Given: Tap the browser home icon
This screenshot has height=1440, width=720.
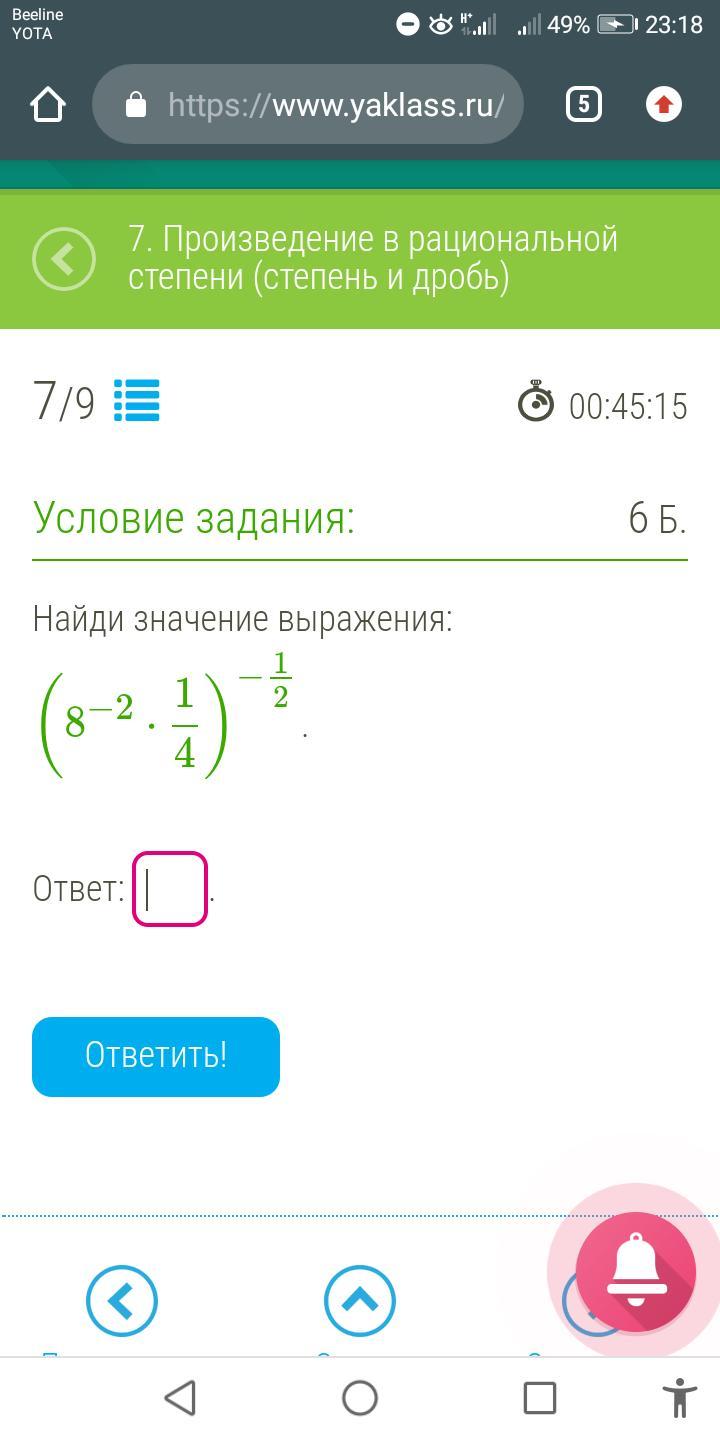Looking at the screenshot, I should tap(48, 104).
